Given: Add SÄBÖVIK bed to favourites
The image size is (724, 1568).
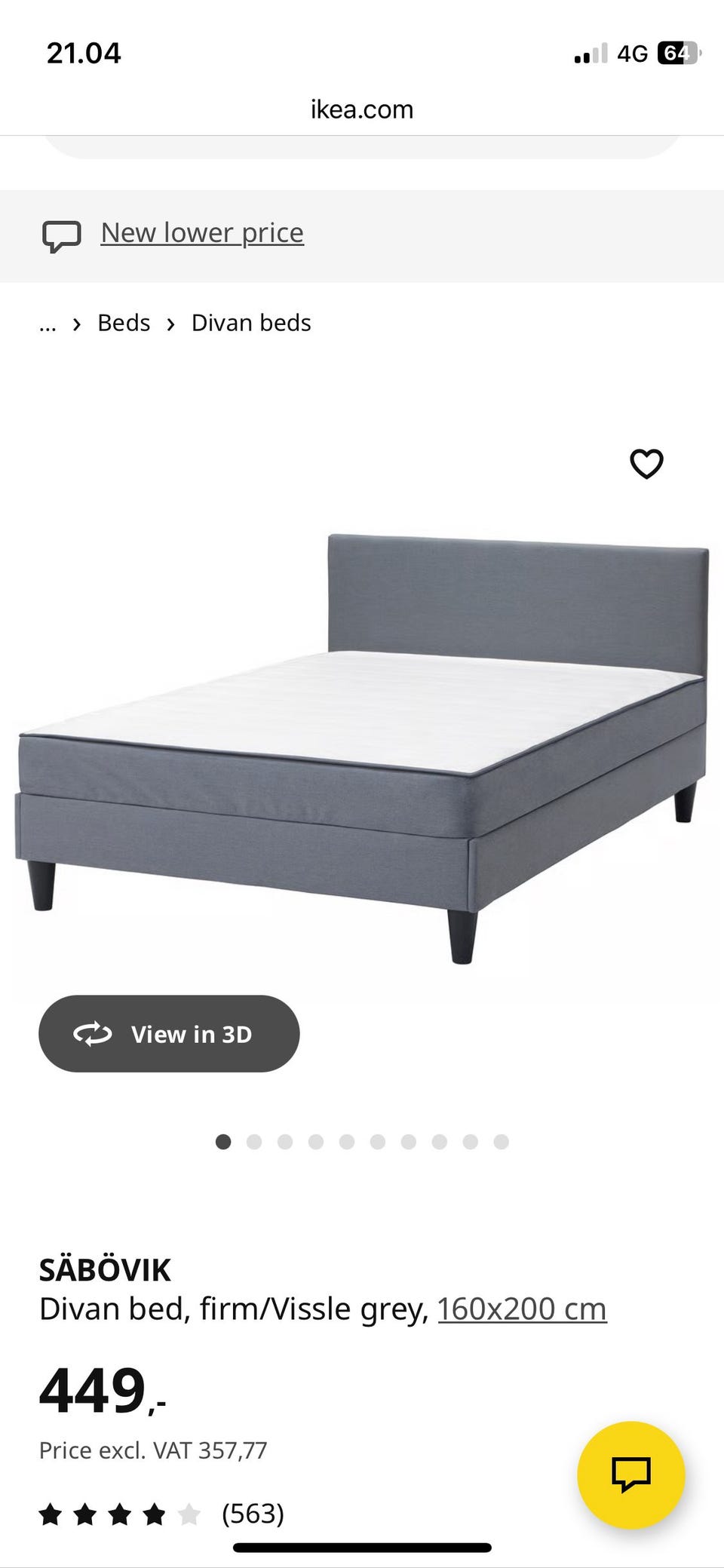Looking at the screenshot, I should (646, 464).
